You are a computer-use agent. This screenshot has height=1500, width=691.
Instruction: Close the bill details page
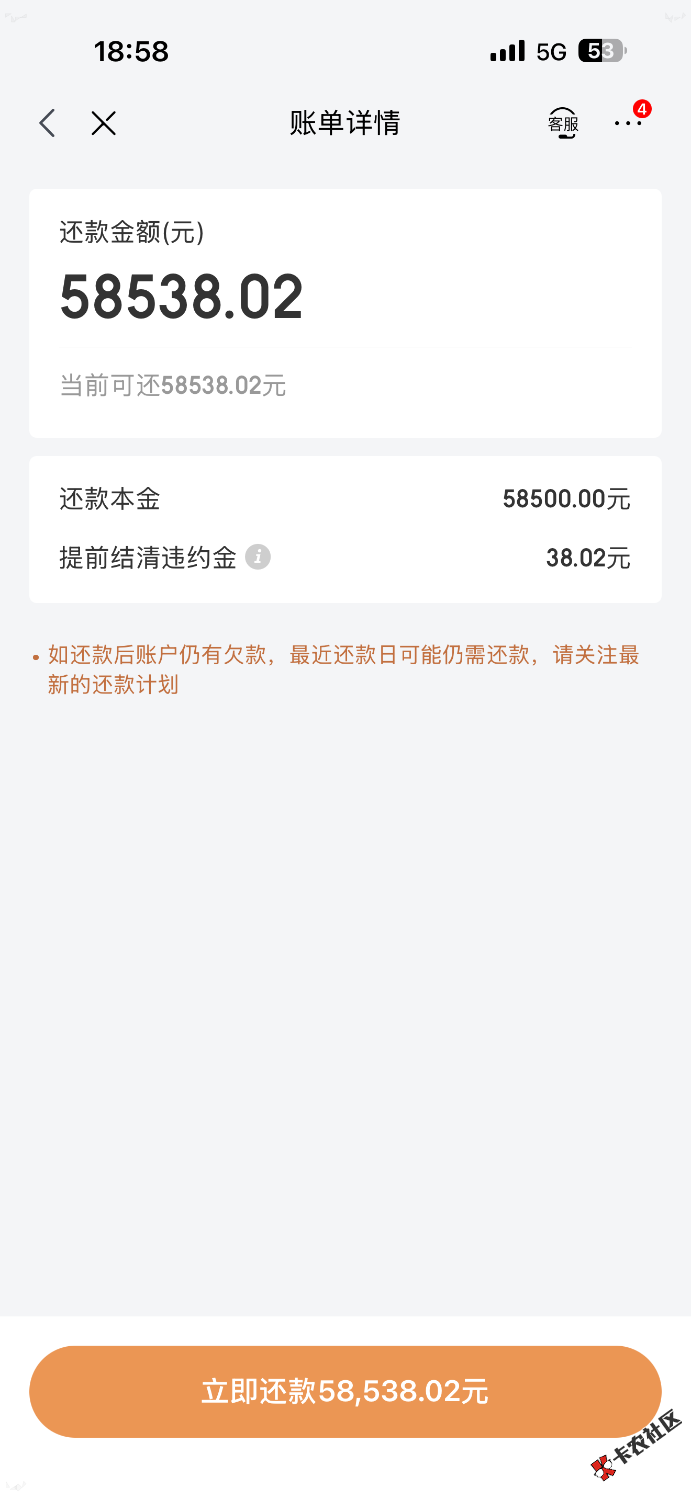[x=104, y=123]
